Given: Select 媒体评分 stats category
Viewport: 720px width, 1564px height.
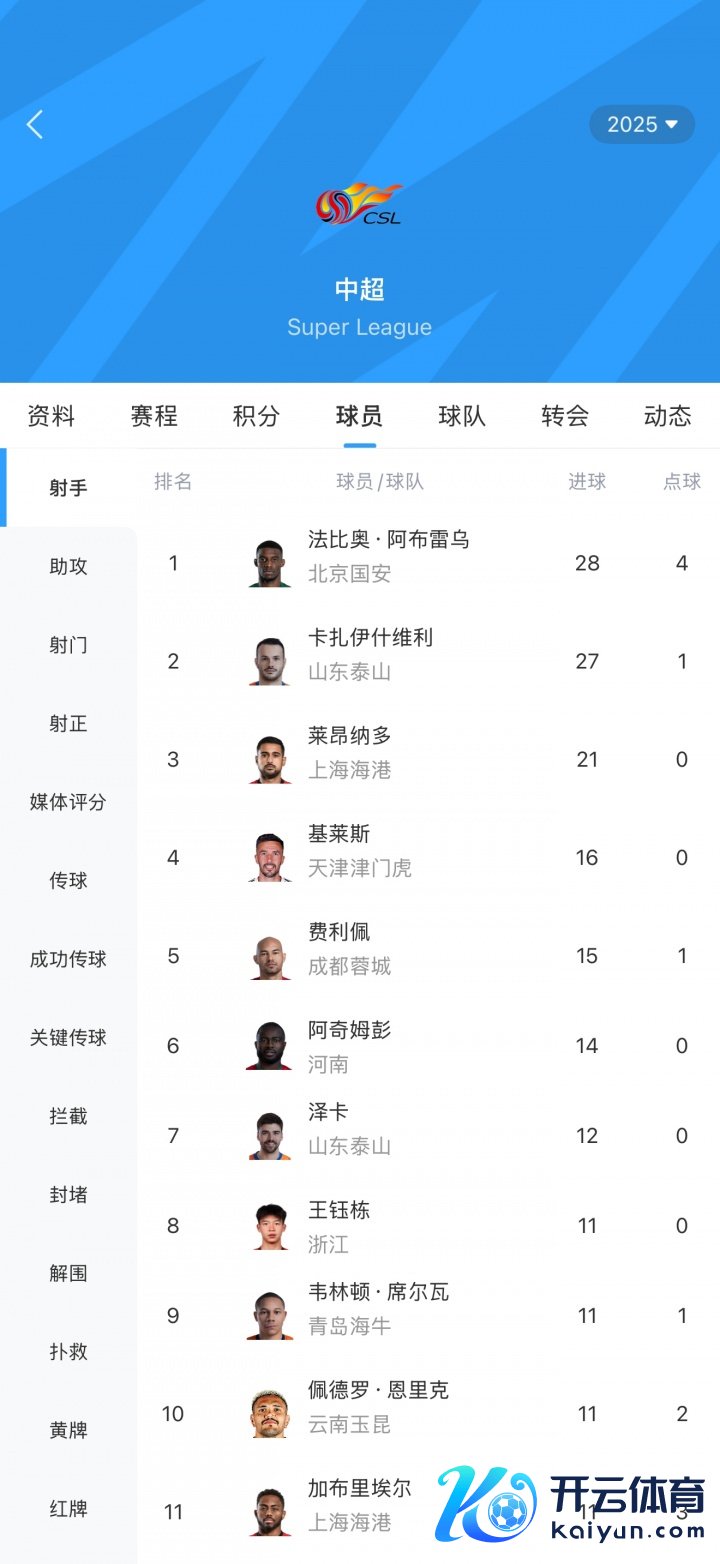Looking at the screenshot, I should point(68,802).
